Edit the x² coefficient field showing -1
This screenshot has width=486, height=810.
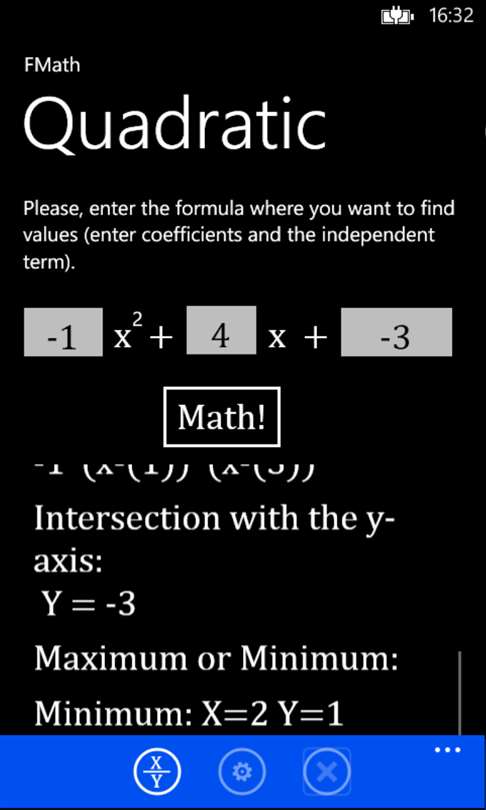(63, 332)
